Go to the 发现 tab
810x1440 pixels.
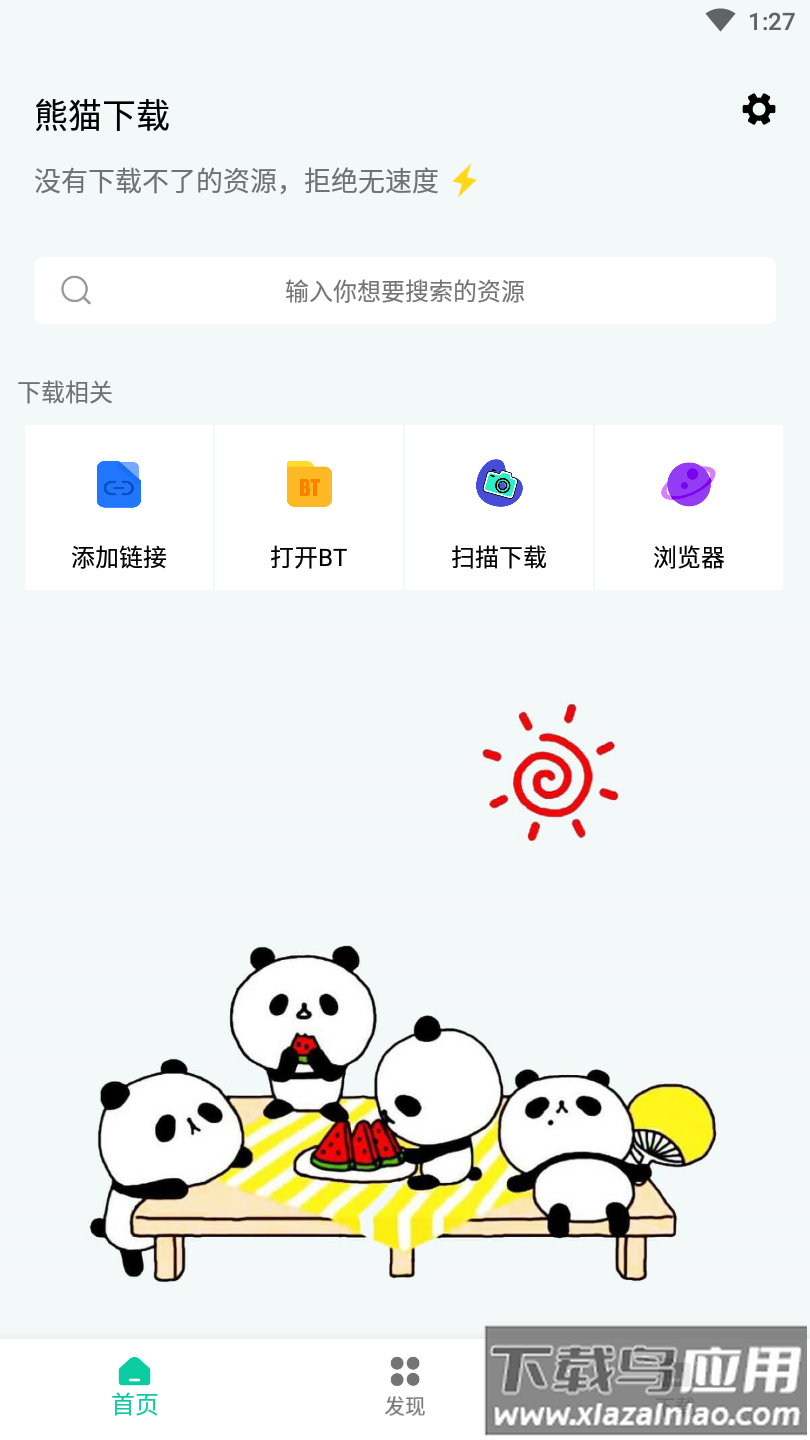coord(405,1387)
